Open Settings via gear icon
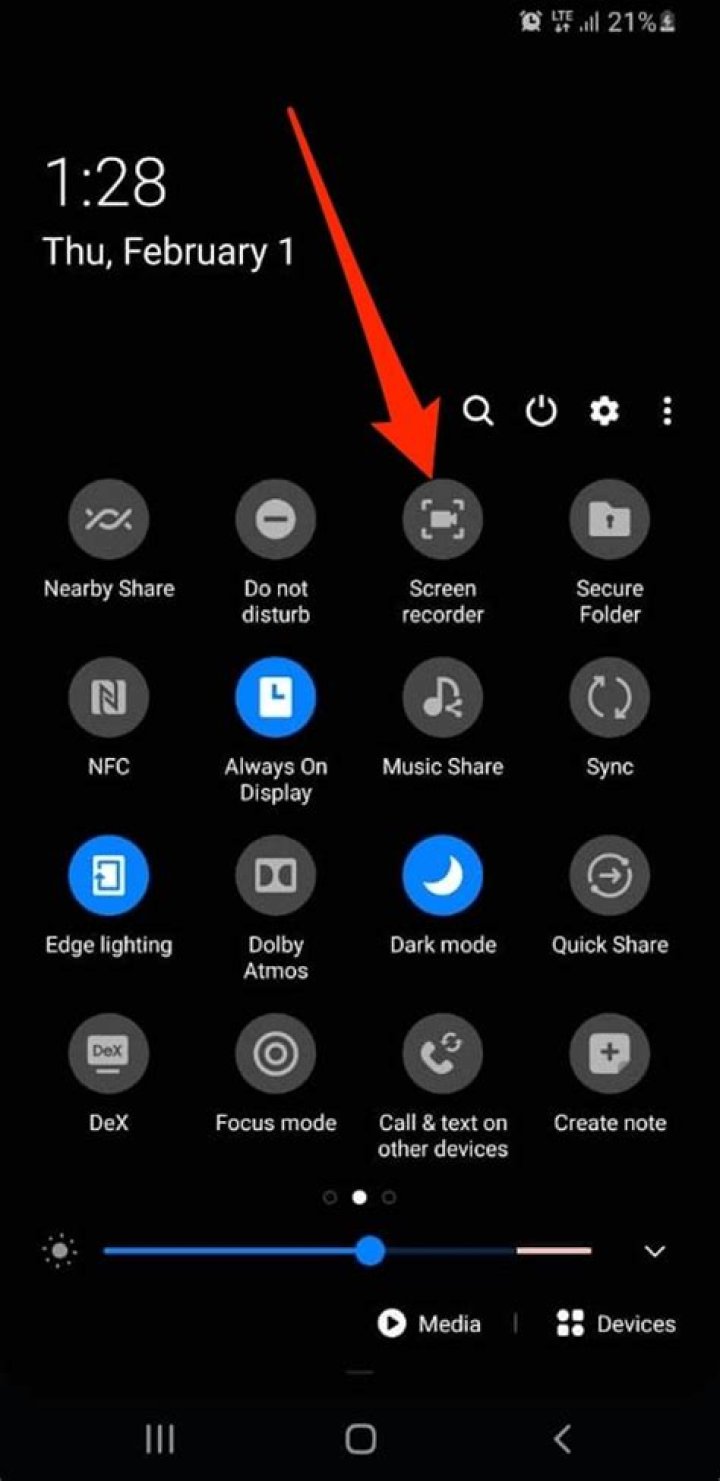The image size is (720, 1481). (x=604, y=410)
